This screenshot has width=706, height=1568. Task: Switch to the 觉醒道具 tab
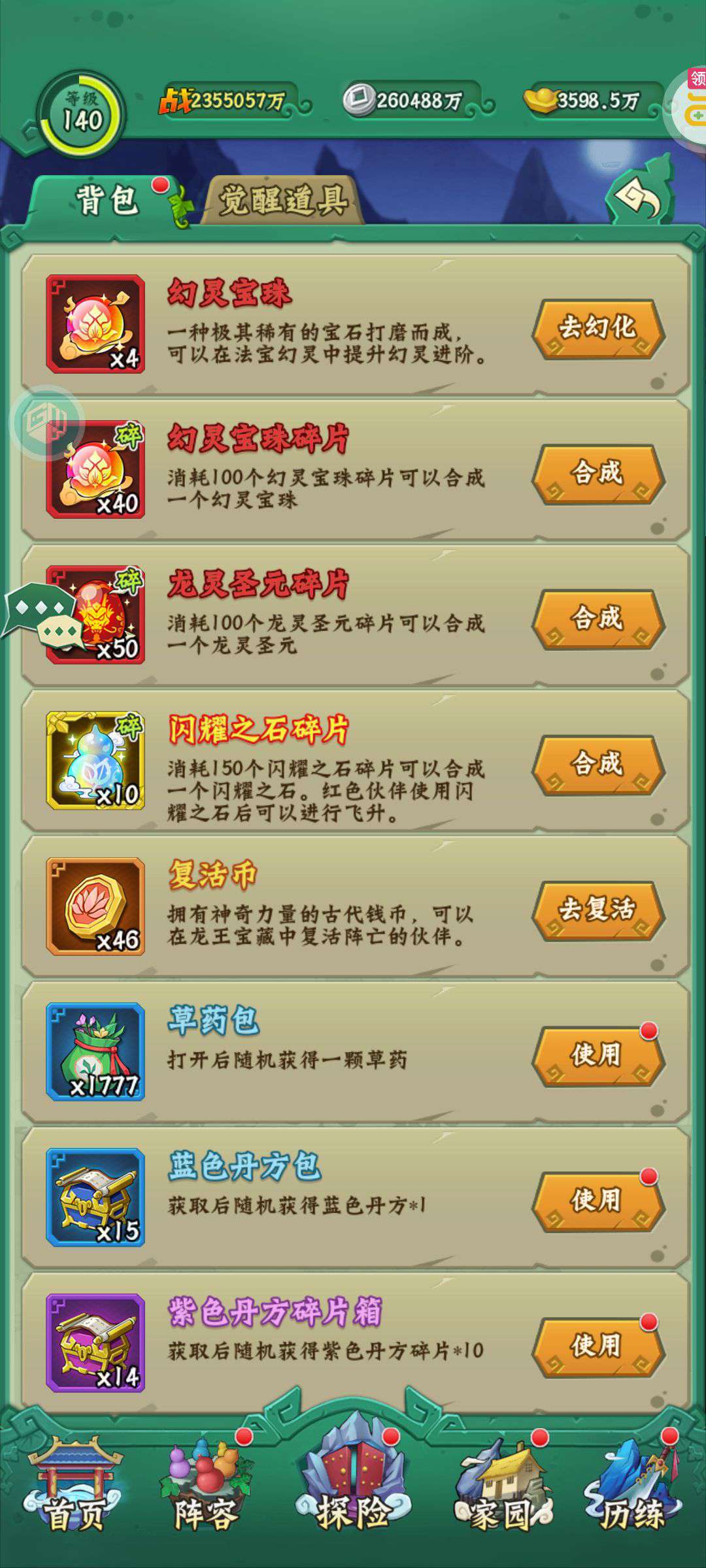[282, 201]
